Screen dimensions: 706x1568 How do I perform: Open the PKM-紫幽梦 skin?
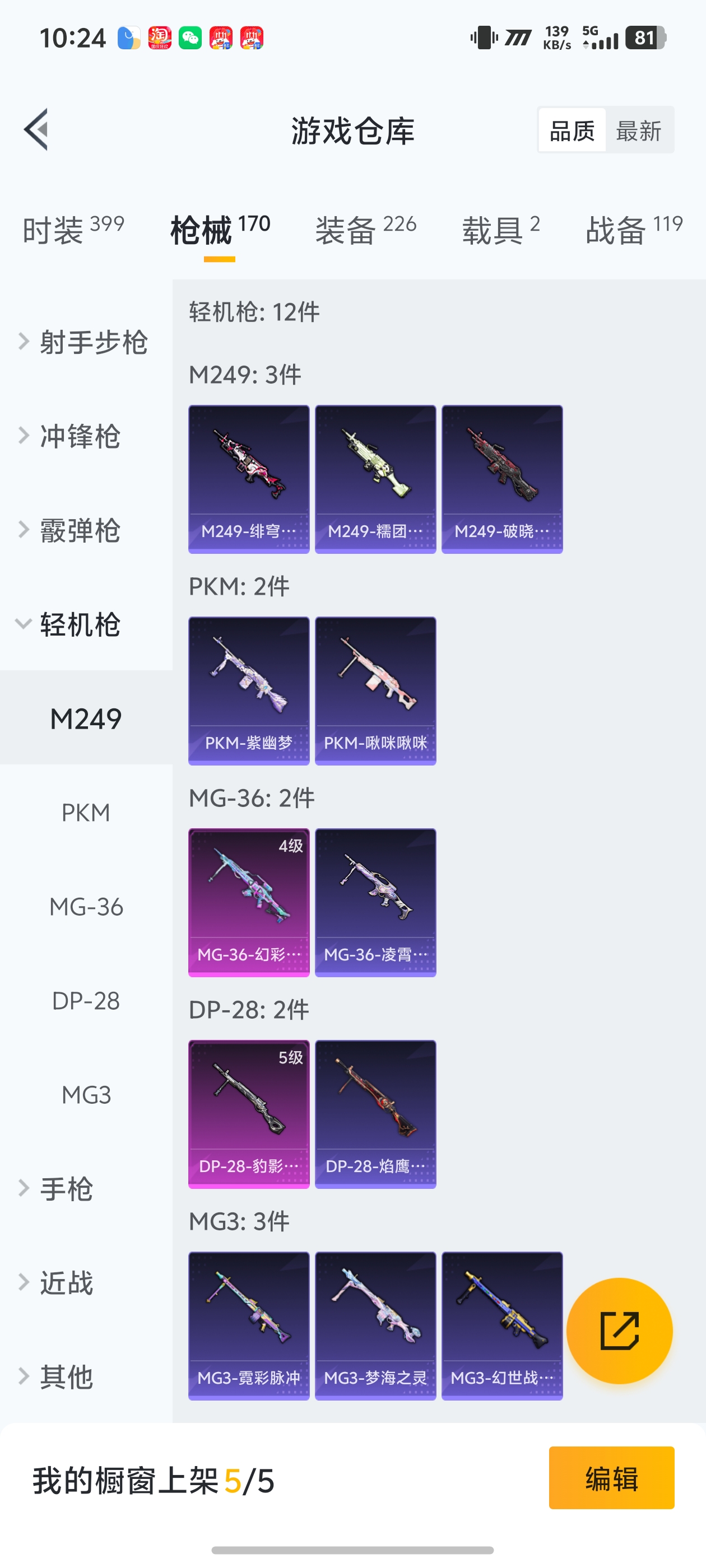(249, 690)
